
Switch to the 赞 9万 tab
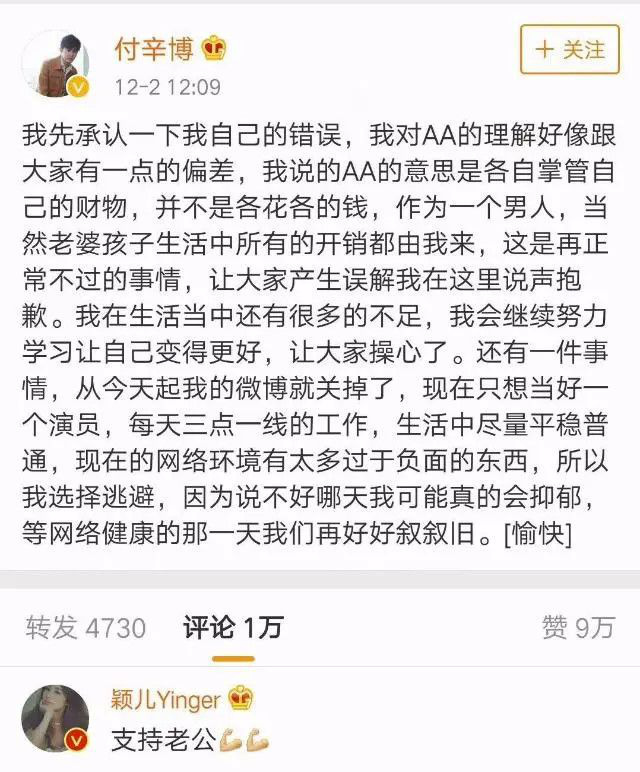coord(578,627)
